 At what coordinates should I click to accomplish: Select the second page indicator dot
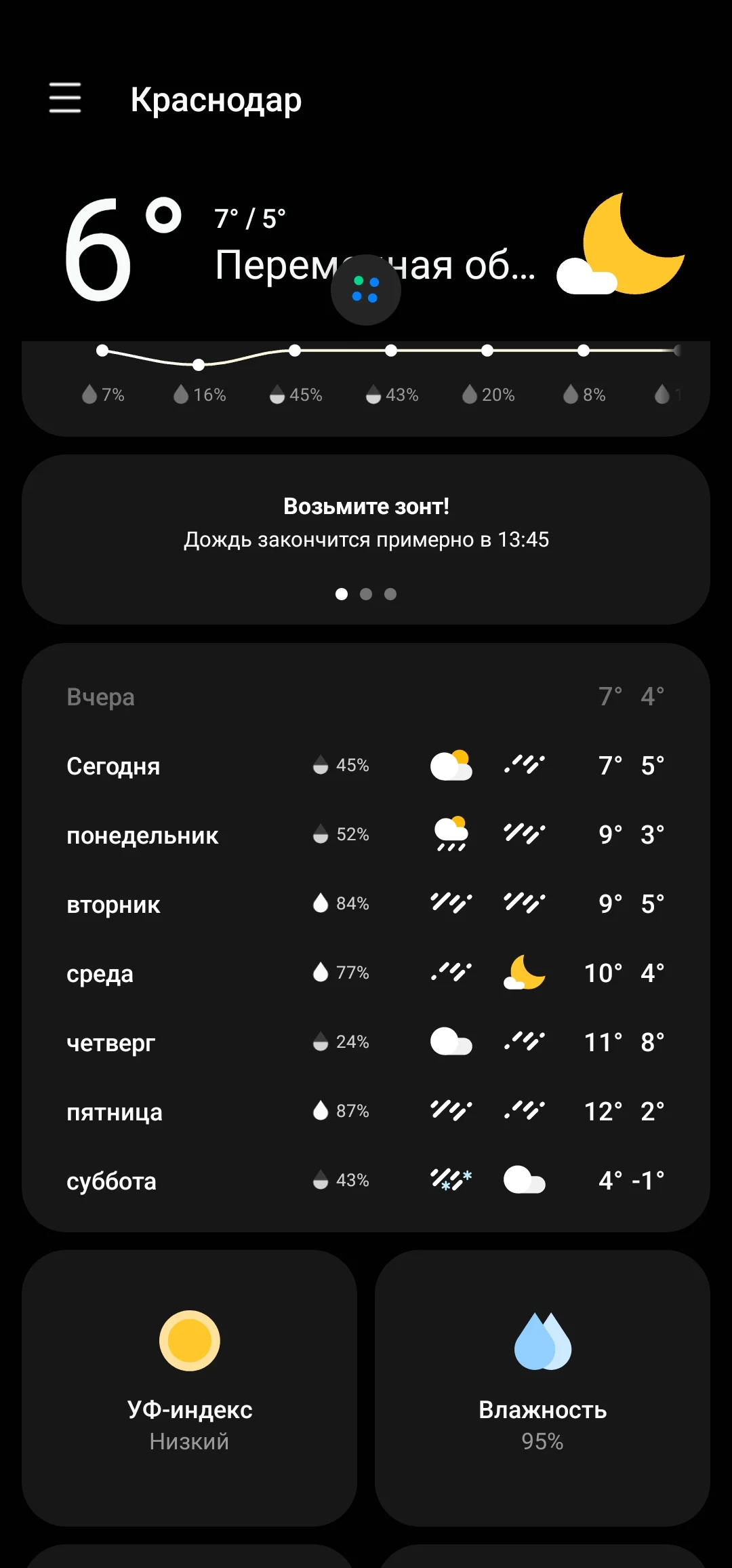pos(366,594)
